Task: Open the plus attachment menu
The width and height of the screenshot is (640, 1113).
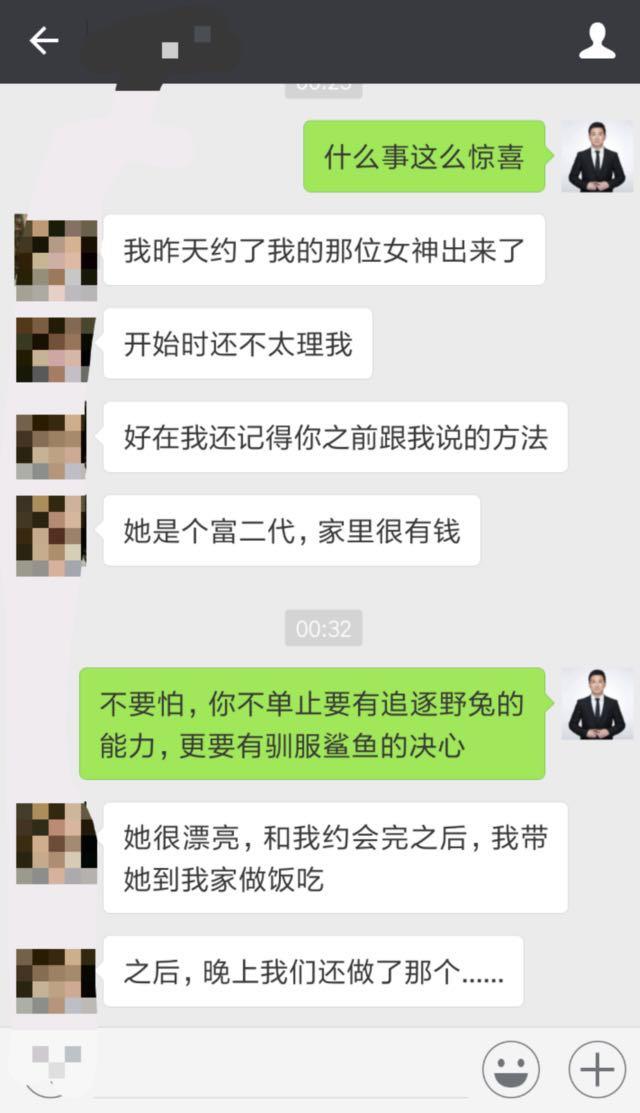Action: point(597,1070)
